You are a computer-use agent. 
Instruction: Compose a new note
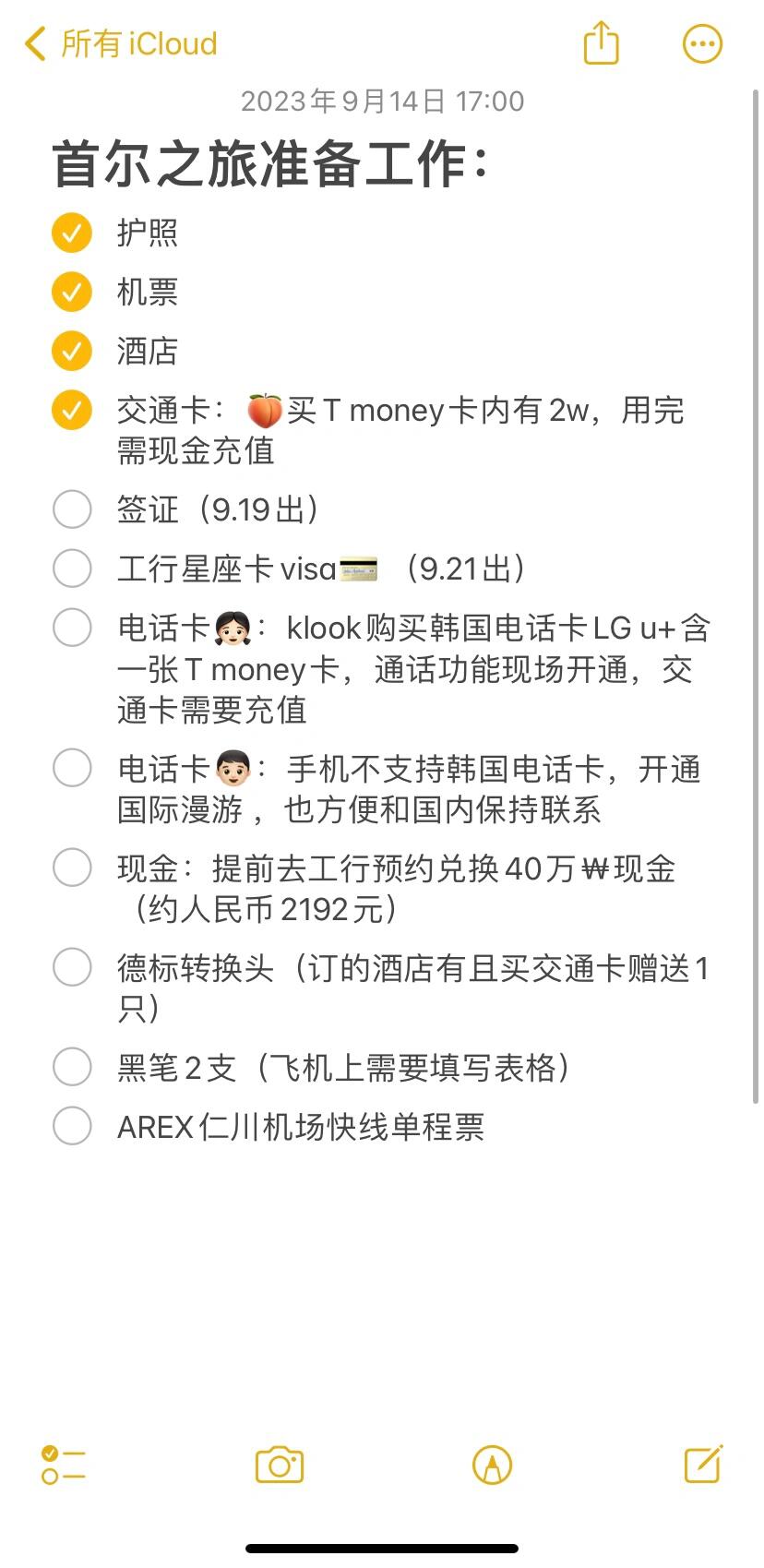pos(703,1464)
